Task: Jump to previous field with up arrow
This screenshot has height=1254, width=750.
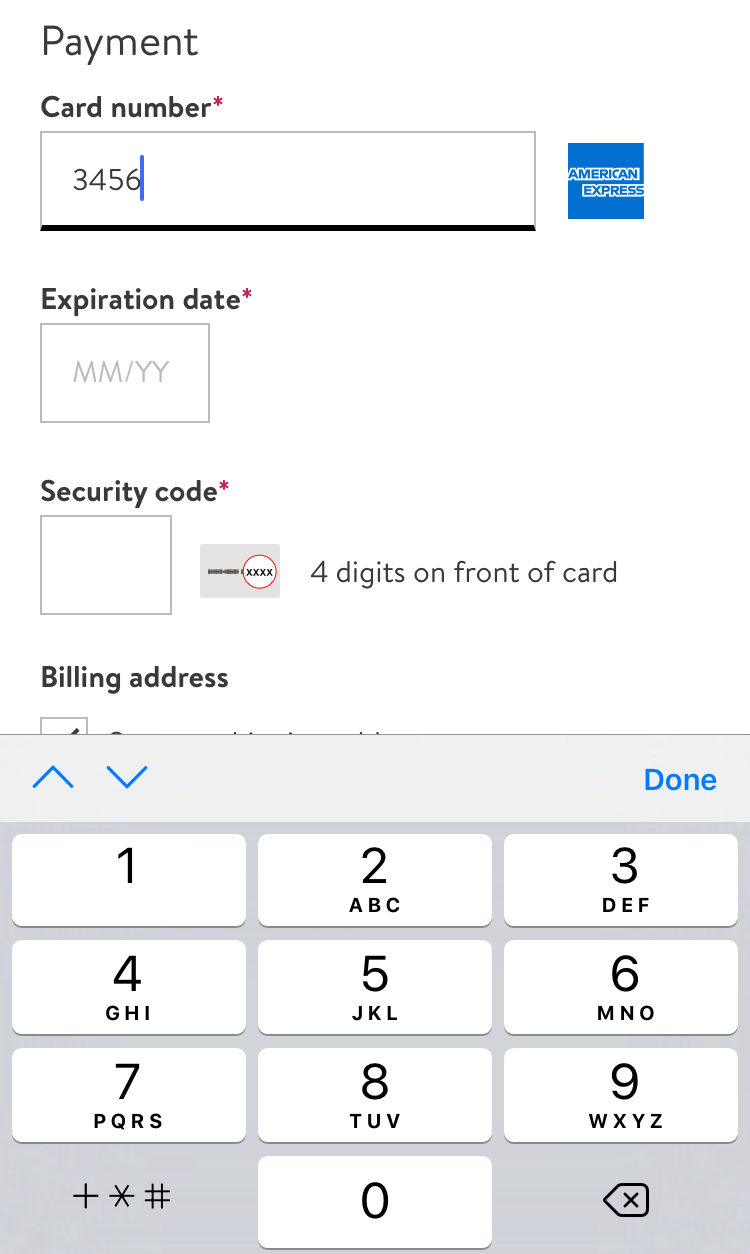Action: coord(53,778)
